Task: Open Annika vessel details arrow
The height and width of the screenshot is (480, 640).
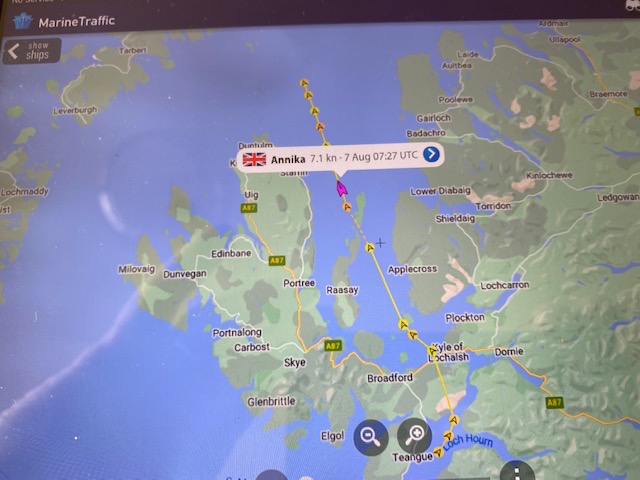Action: 431,154
